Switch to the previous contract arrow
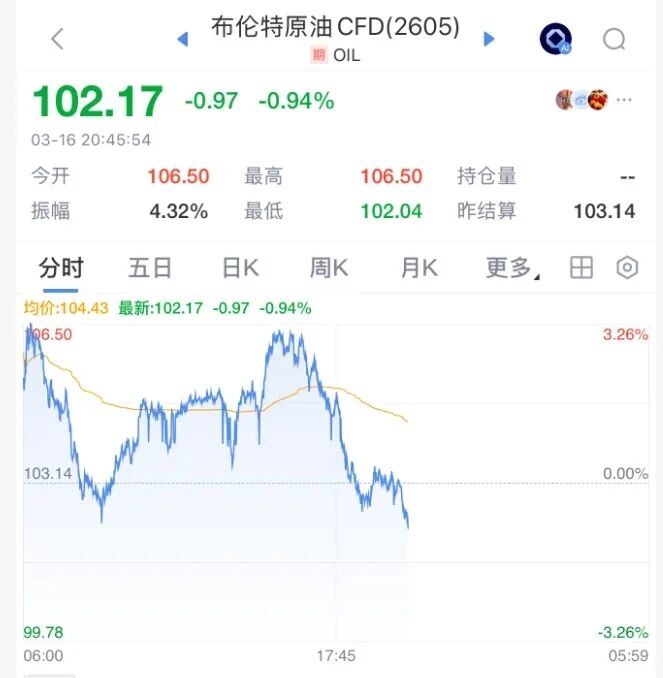663x678 pixels. coord(182,39)
